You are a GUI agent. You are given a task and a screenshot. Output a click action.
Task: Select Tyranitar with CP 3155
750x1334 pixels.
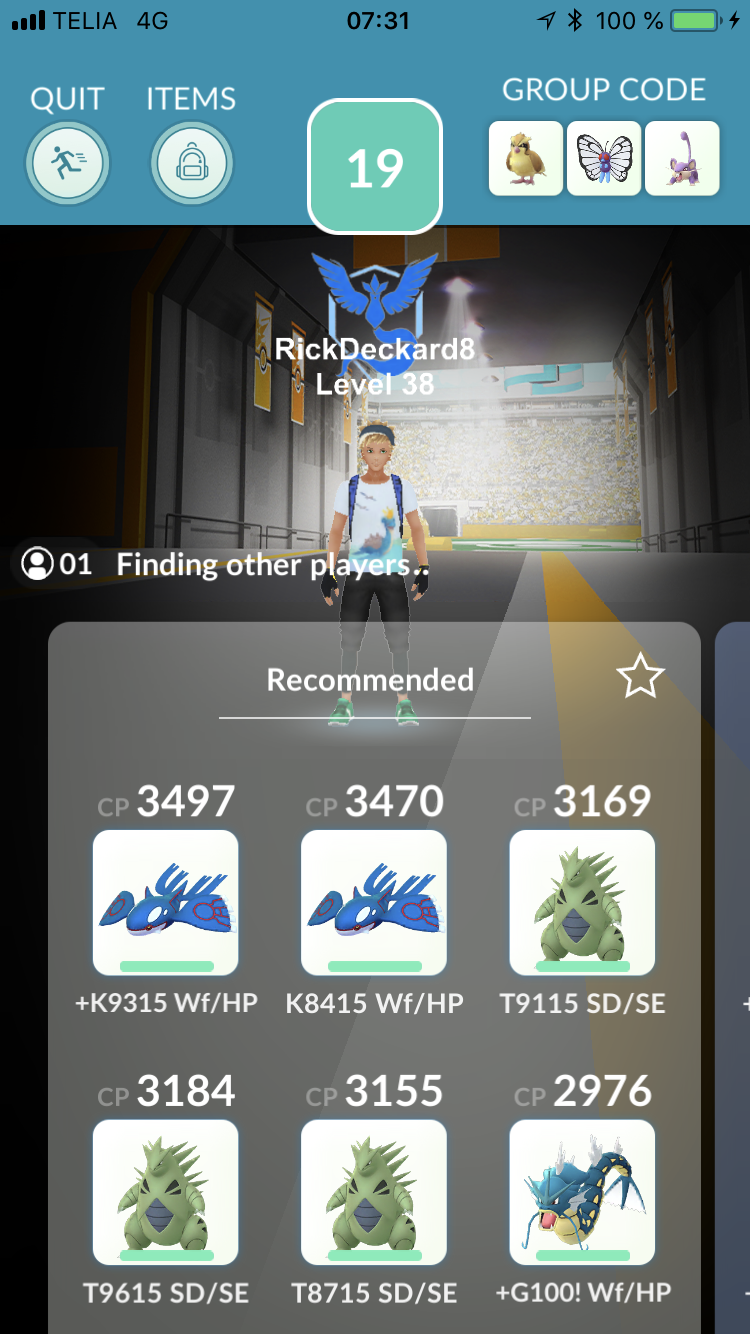click(373, 1192)
